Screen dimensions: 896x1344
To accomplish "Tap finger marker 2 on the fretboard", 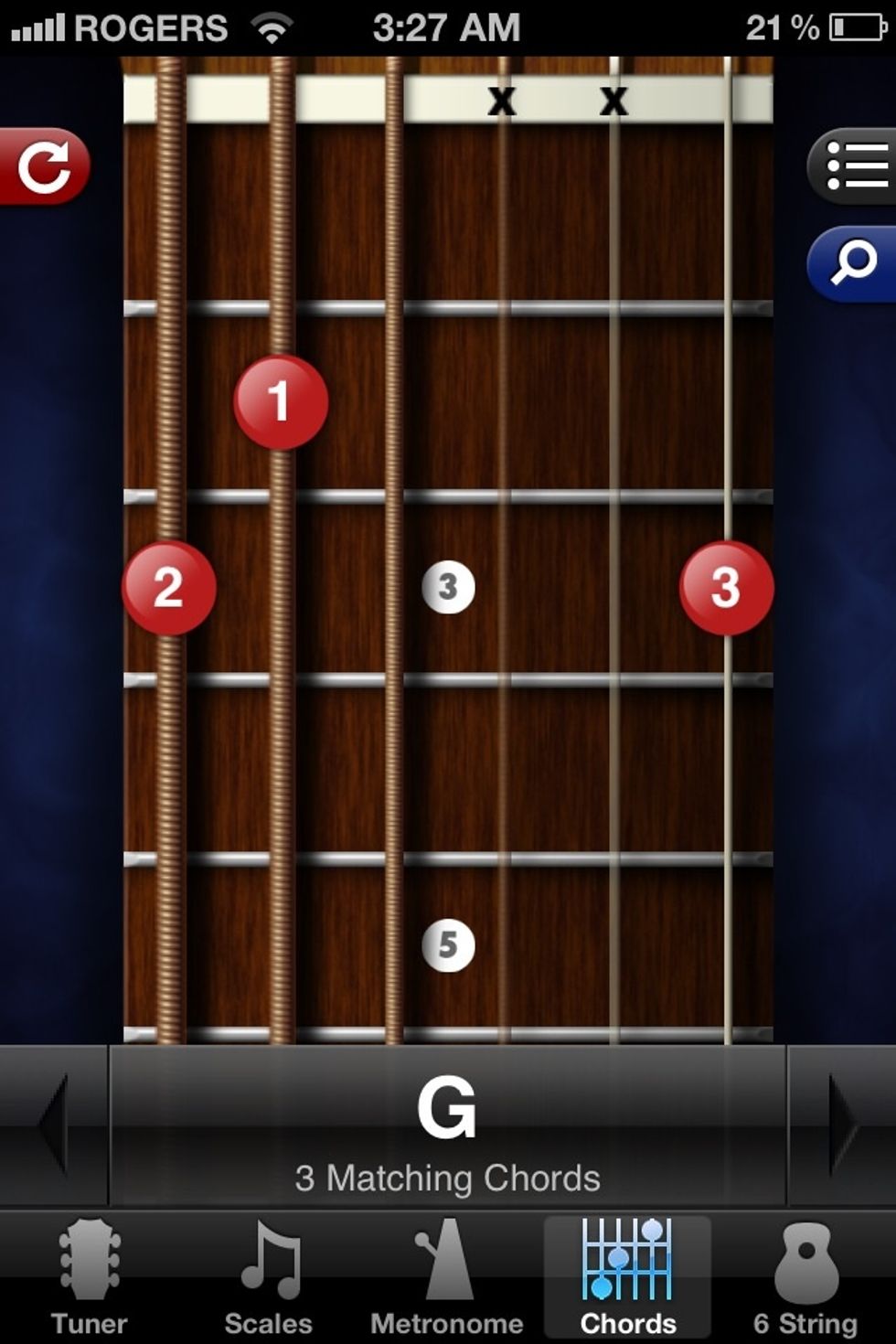I will [169, 588].
